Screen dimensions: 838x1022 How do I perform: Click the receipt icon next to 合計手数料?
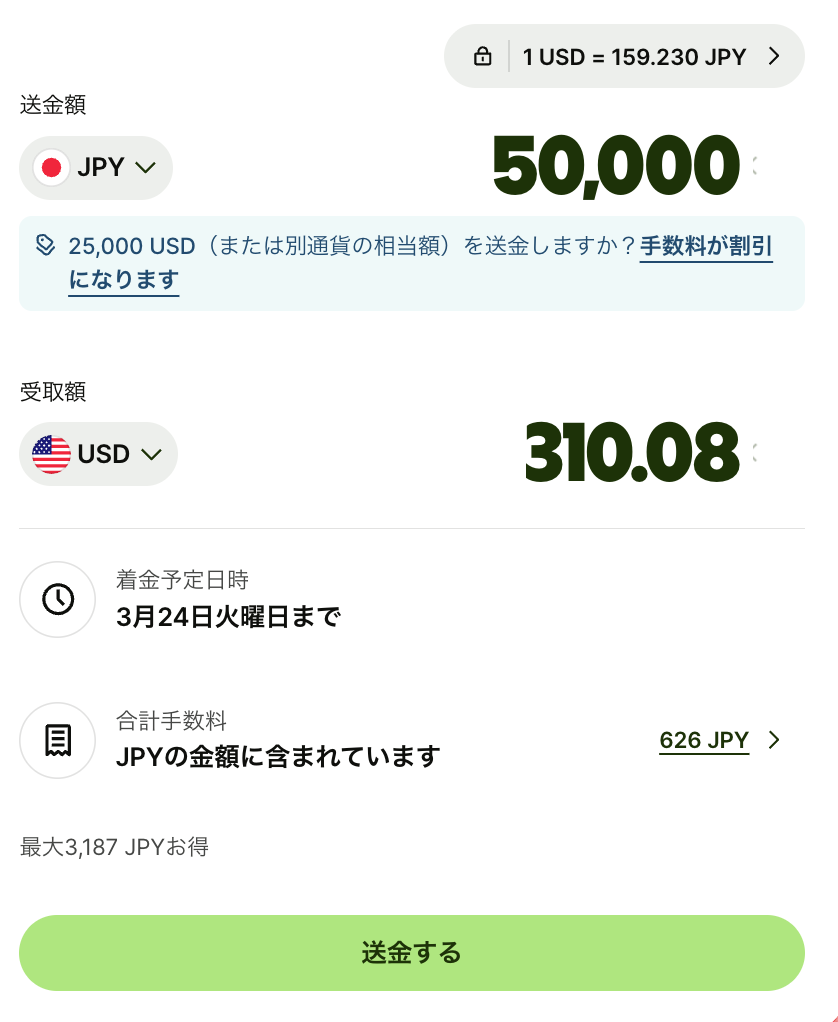click(57, 740)
